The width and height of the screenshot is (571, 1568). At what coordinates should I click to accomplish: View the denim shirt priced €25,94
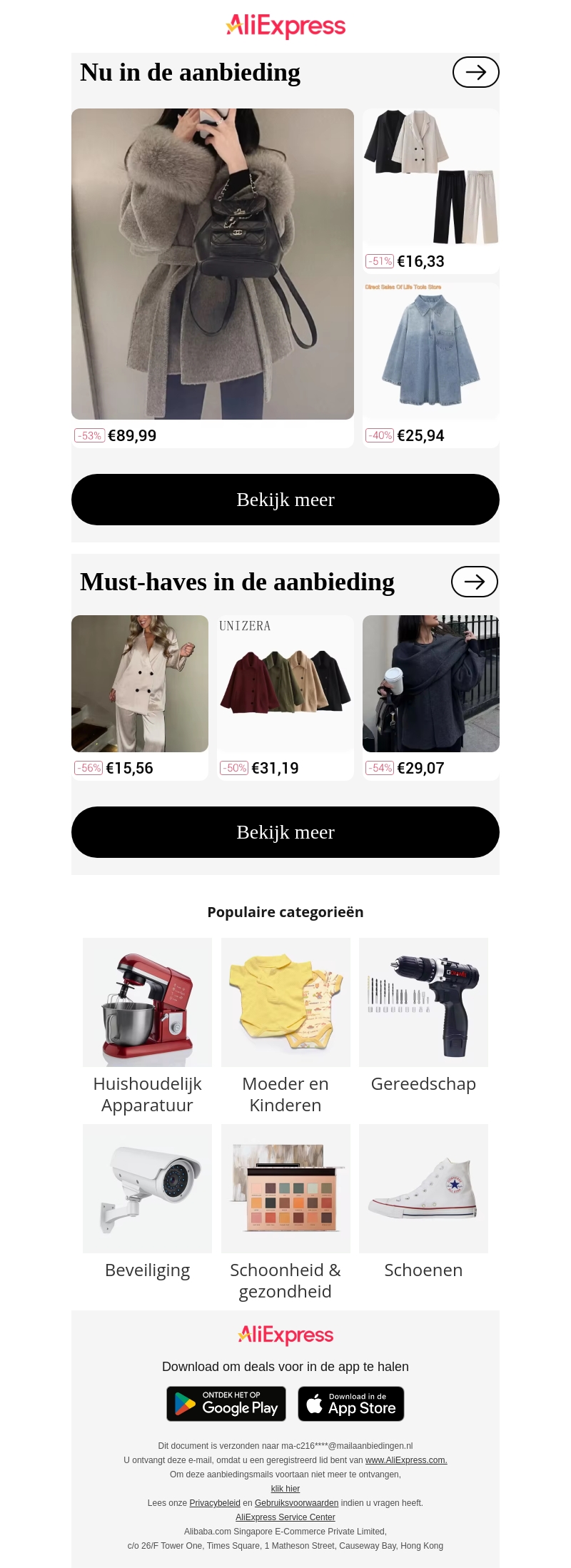coord(430,350)
